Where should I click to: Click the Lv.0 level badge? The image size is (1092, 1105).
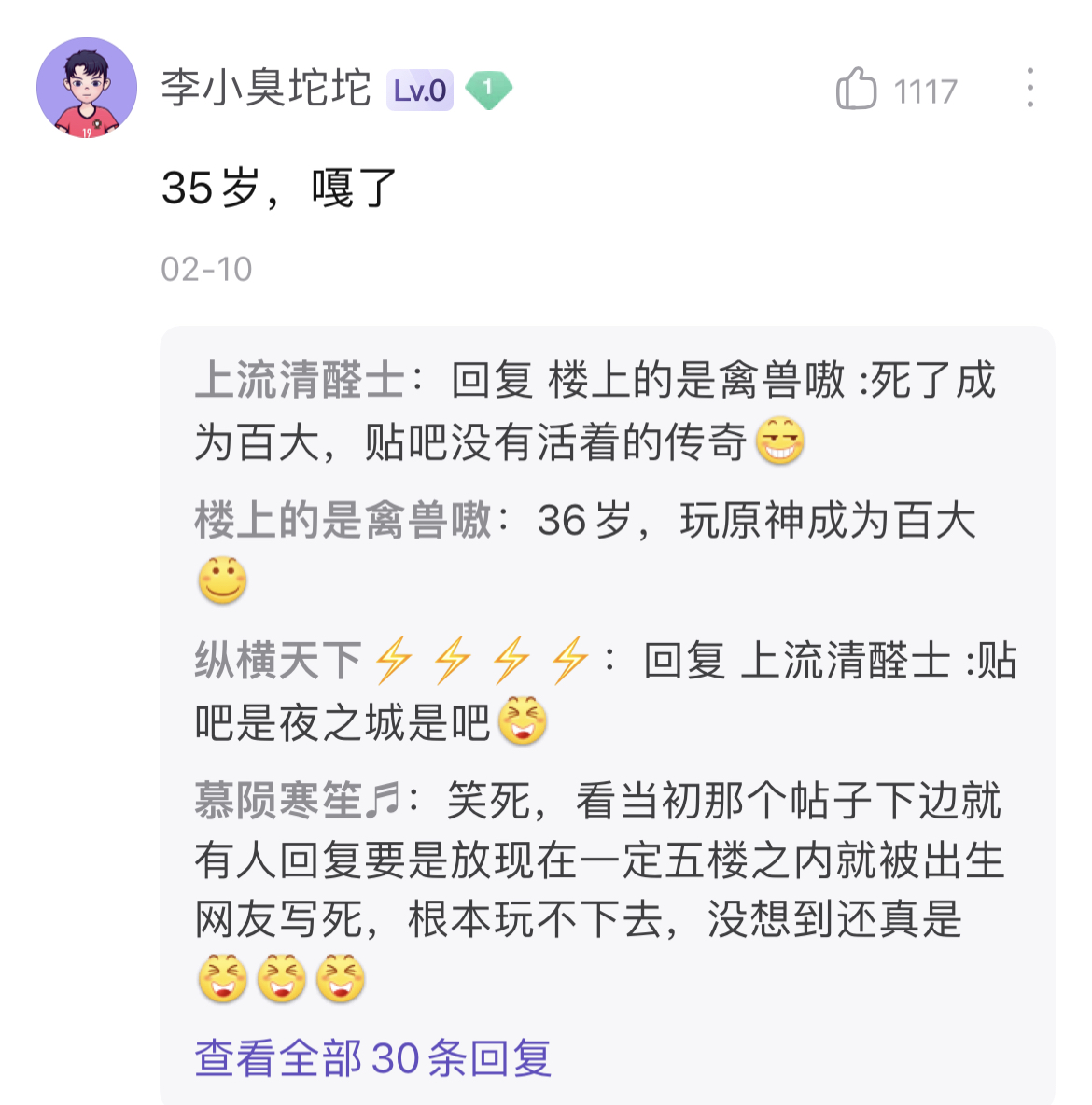click(x=420, y=89)
